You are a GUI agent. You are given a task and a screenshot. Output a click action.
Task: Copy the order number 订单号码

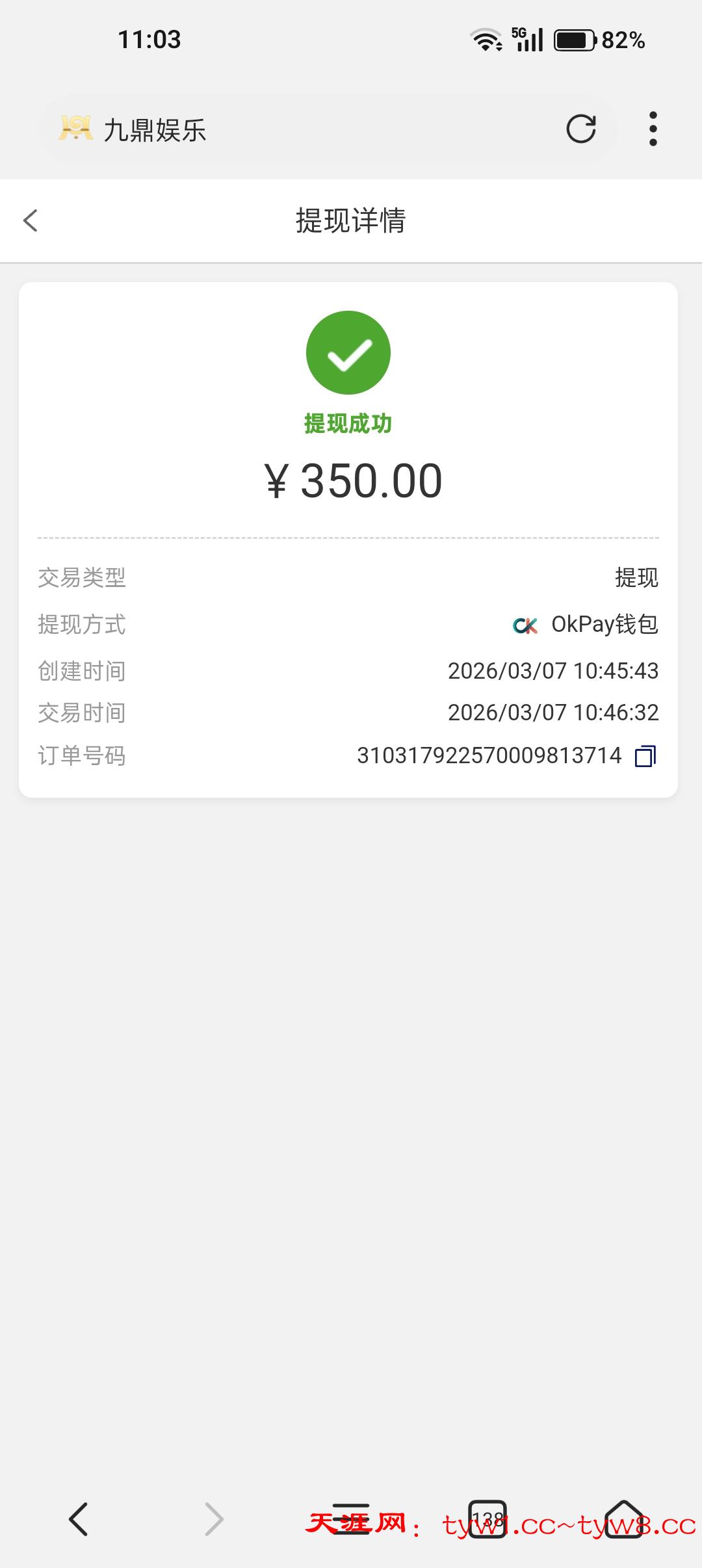tap(645, 756)
